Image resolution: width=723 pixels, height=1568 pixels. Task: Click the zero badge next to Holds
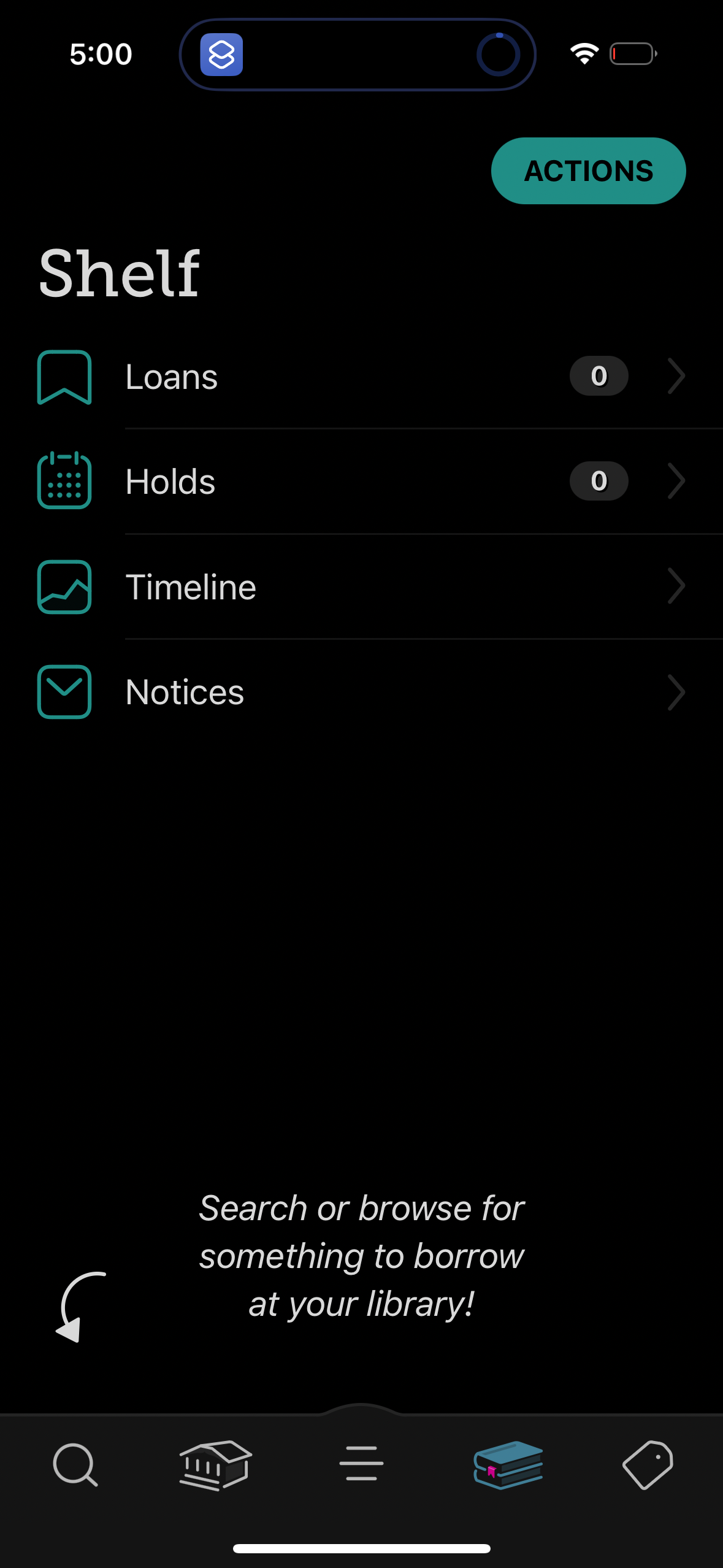click(x=598, y=481)
